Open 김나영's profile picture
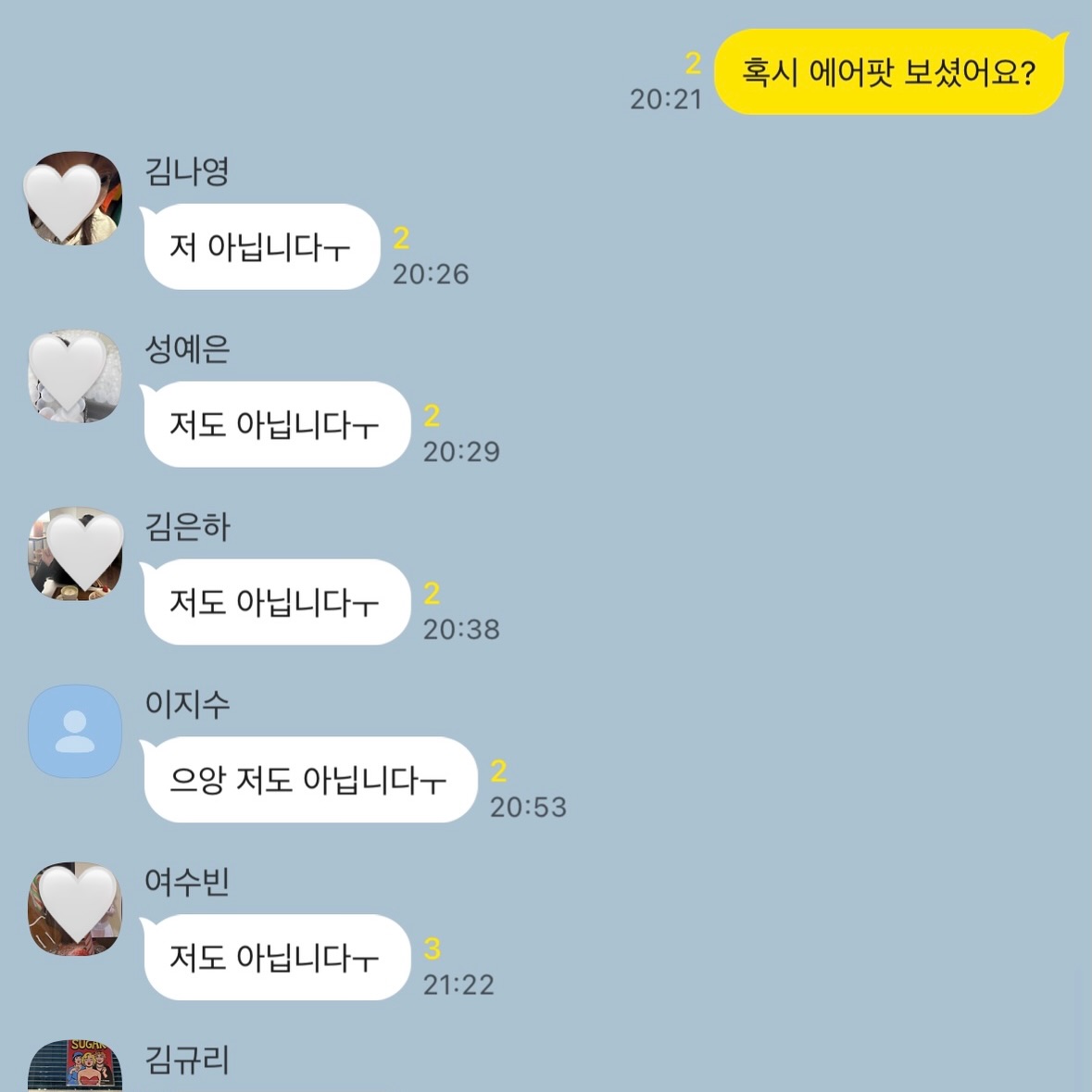Image resolution: width=1092 pixels, height=1092 pixels. tap(74, 199)
